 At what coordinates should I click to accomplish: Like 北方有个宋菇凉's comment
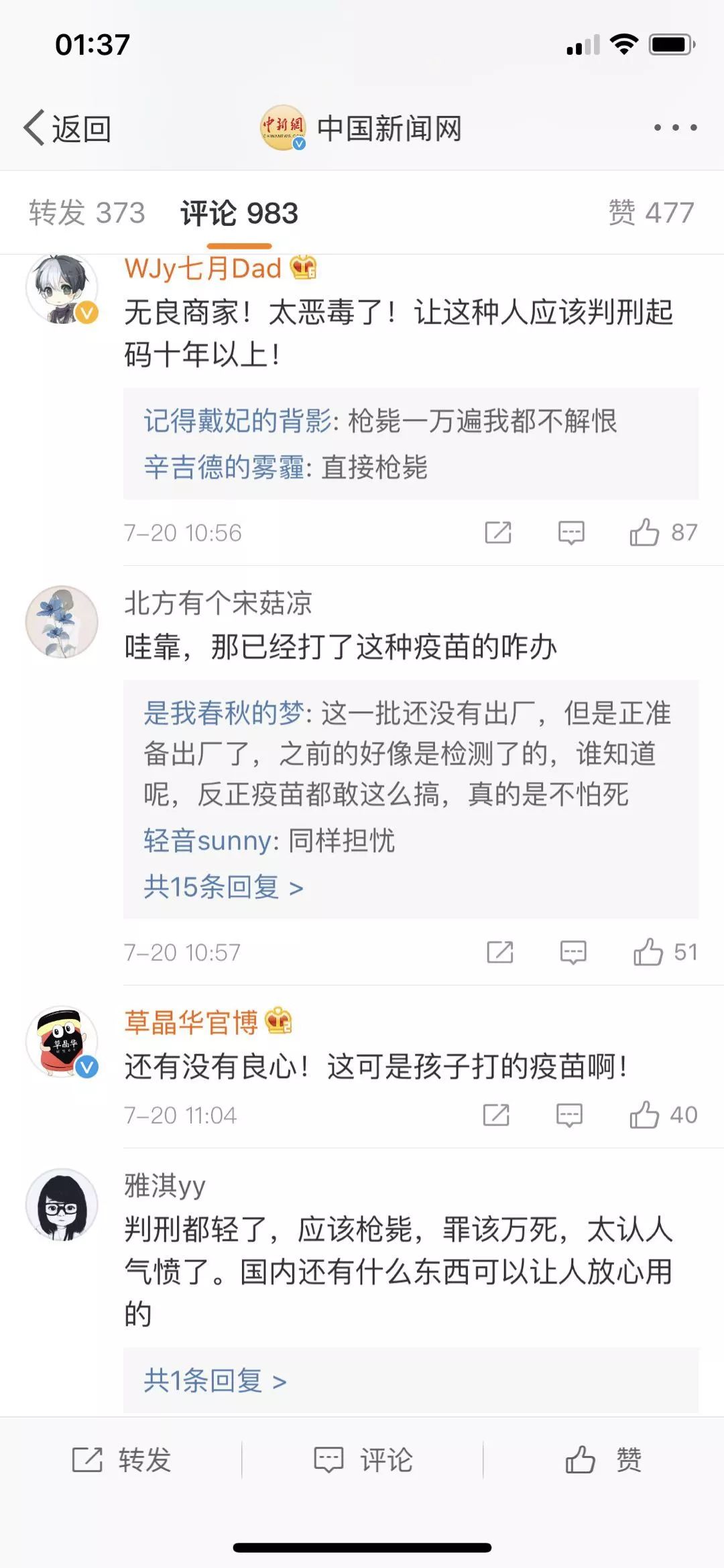click(x=648, y=952)
